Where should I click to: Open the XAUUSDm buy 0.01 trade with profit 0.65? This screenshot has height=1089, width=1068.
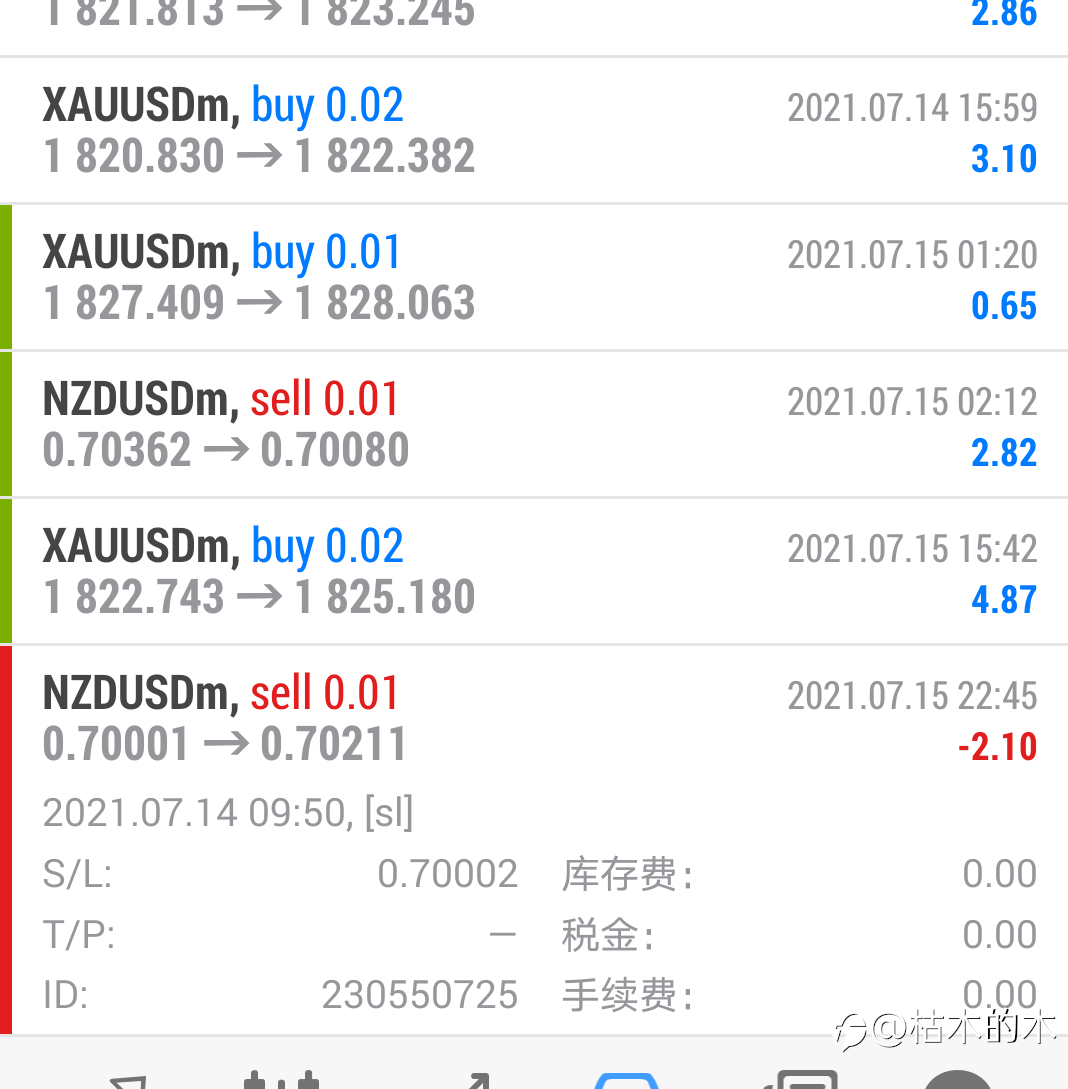pos(534,278)
